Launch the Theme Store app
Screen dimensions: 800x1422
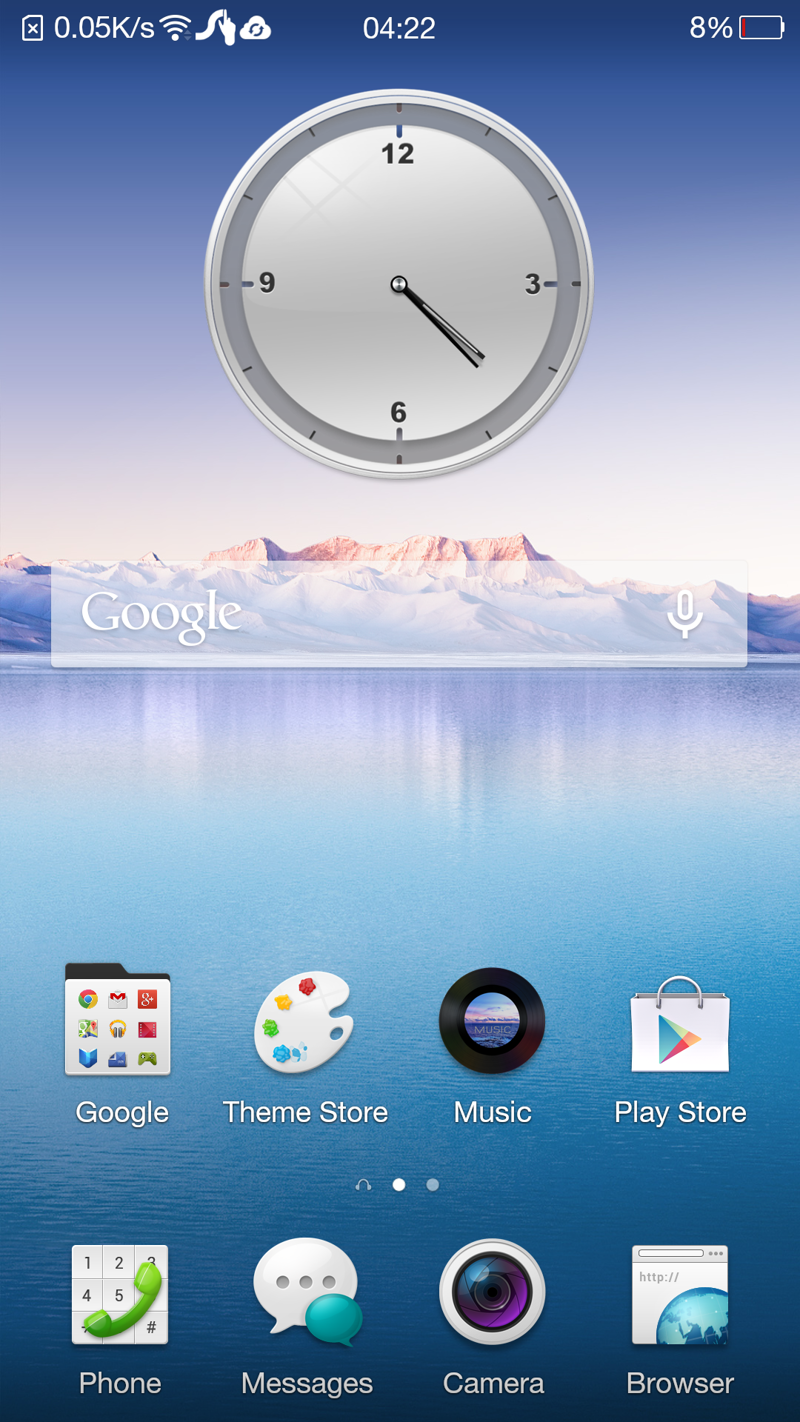(x=304, y=1022)
